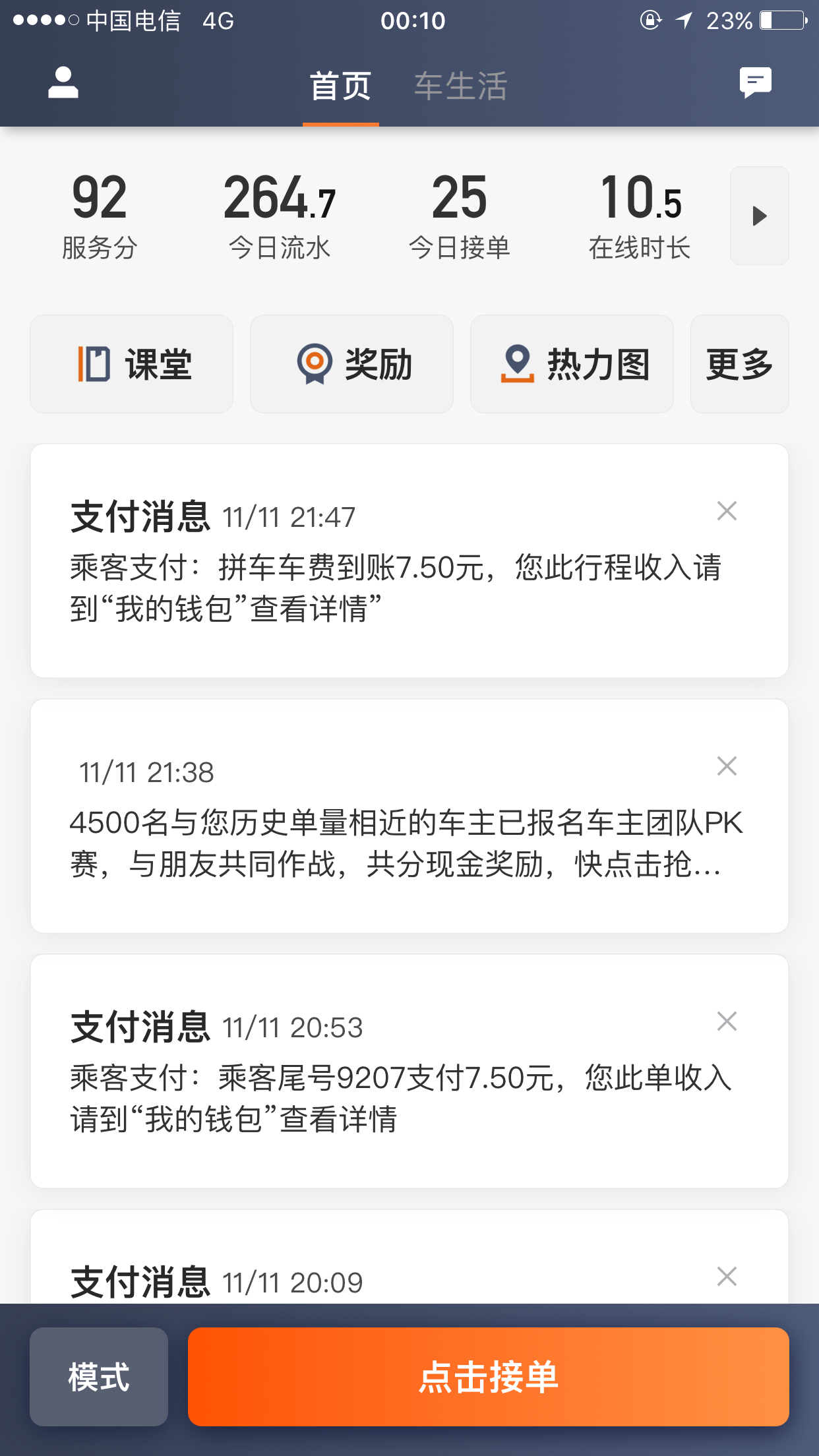Dismiss the 20:53 支付消息 card
The image size is (819, 1456).
(x=727, y=1021)
